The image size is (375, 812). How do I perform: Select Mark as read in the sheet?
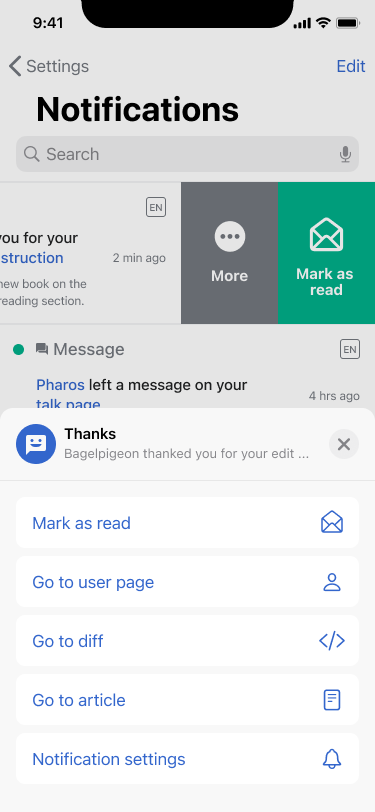(188, 523)
